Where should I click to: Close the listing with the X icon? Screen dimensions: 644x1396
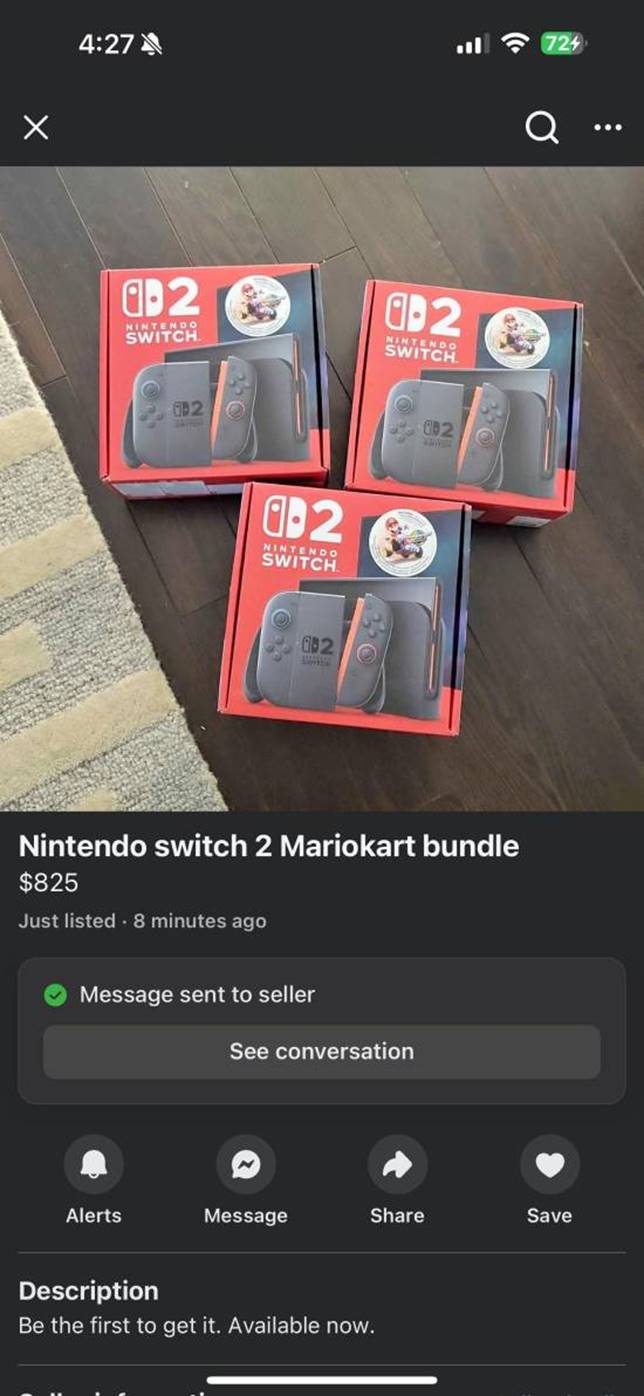click(x=36, y=127)
